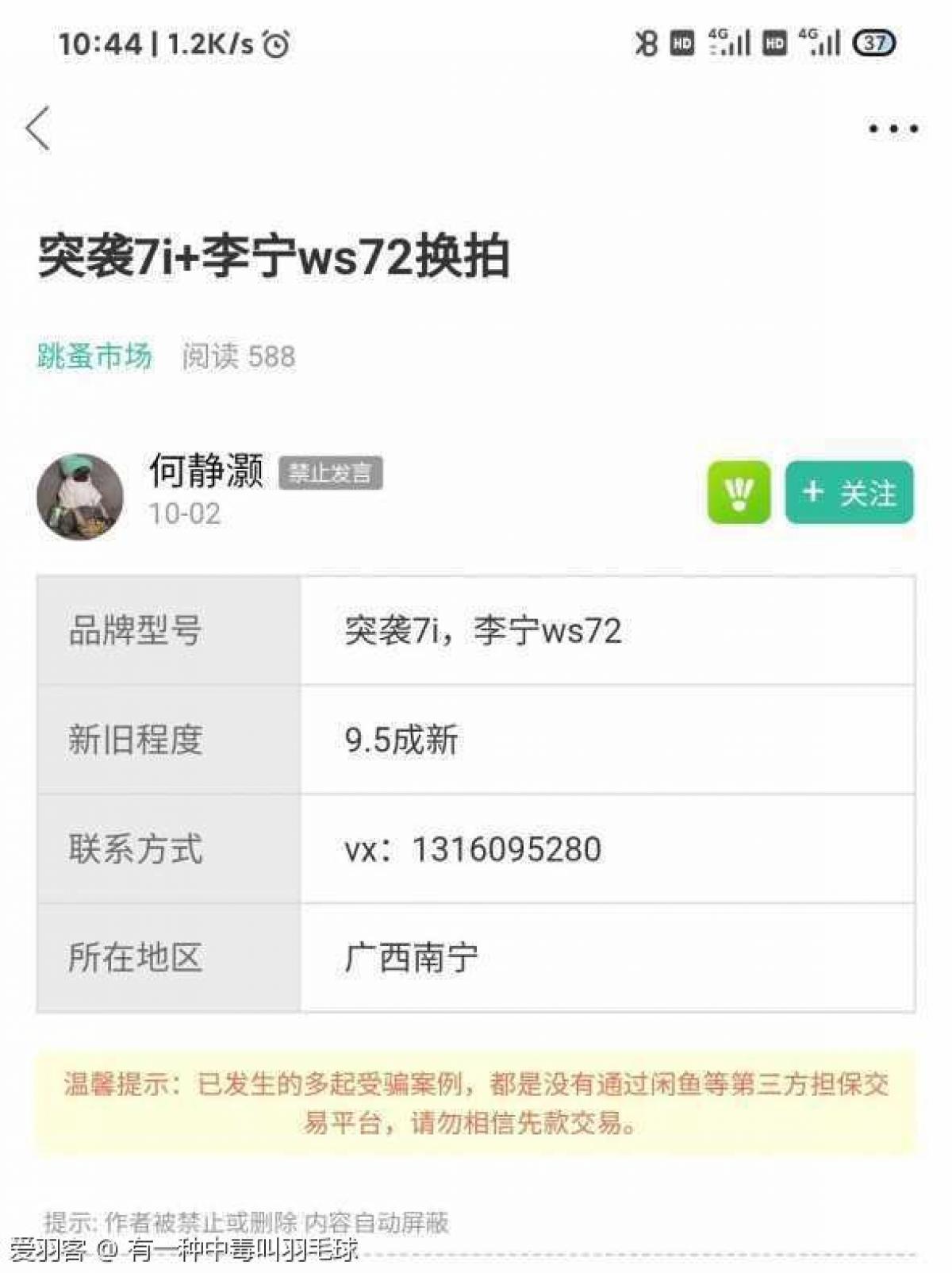Tap the green shuttlecock badge button

tap(739, 492)
